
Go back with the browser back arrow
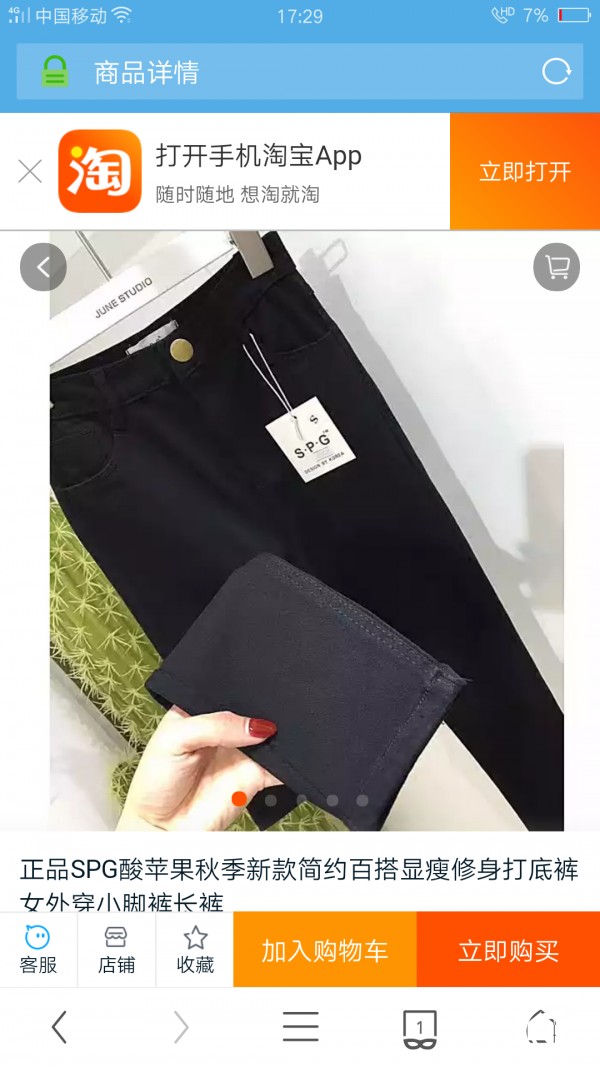(60, 1027)
